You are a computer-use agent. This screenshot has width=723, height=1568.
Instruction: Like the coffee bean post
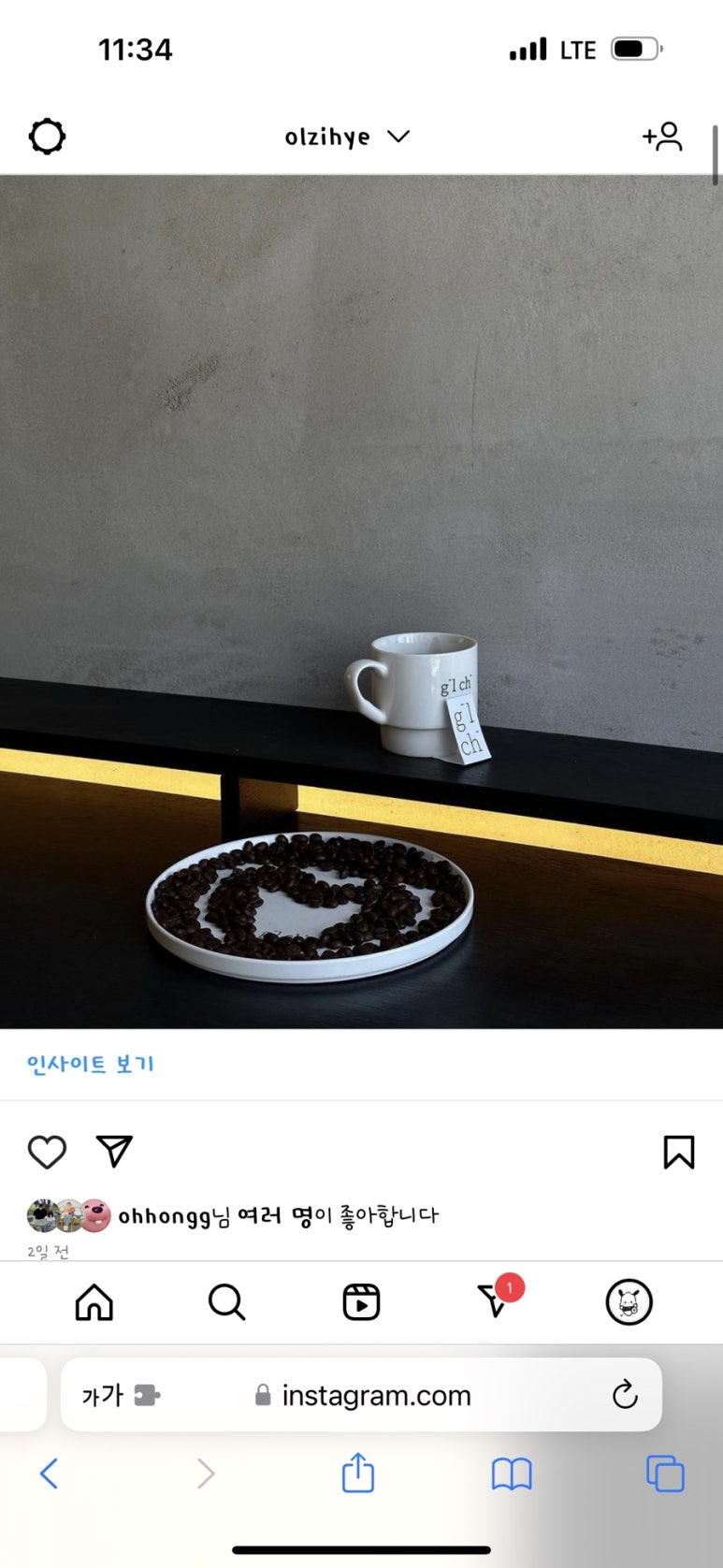tap(47, 1152)
